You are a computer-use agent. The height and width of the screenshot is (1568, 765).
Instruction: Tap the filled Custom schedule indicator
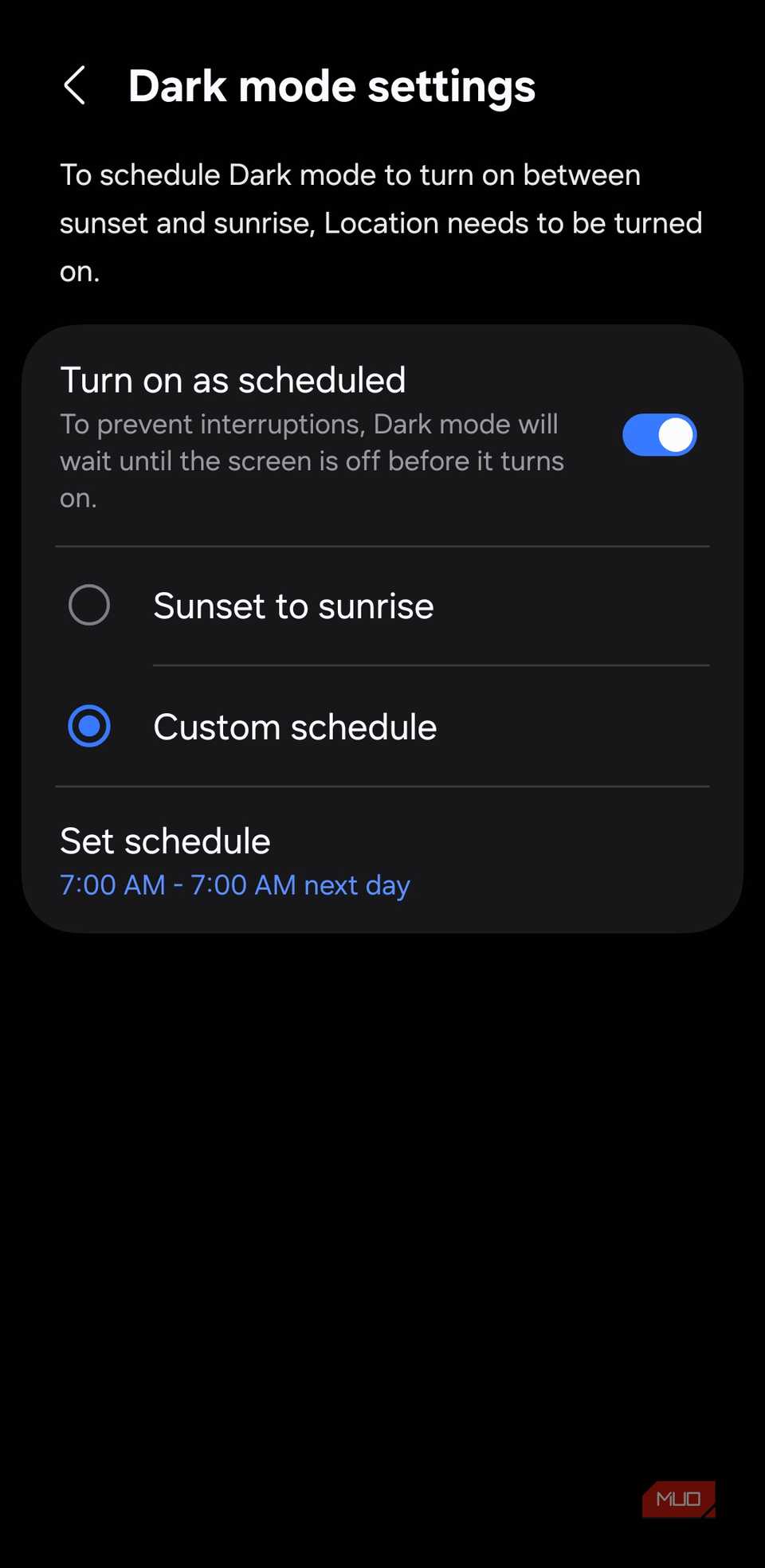point(88,726)
